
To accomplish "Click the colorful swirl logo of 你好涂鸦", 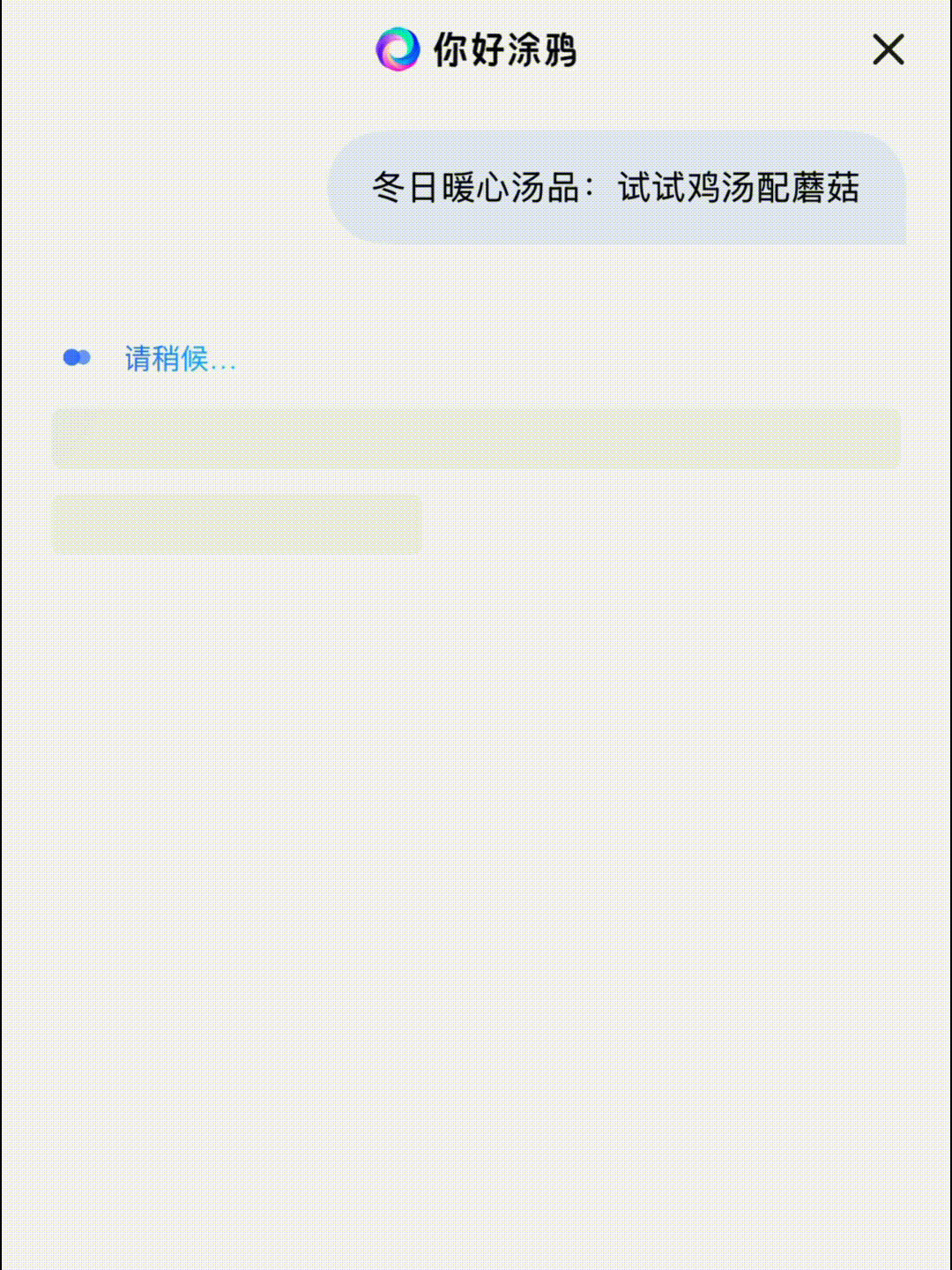I will click(398, 50).
